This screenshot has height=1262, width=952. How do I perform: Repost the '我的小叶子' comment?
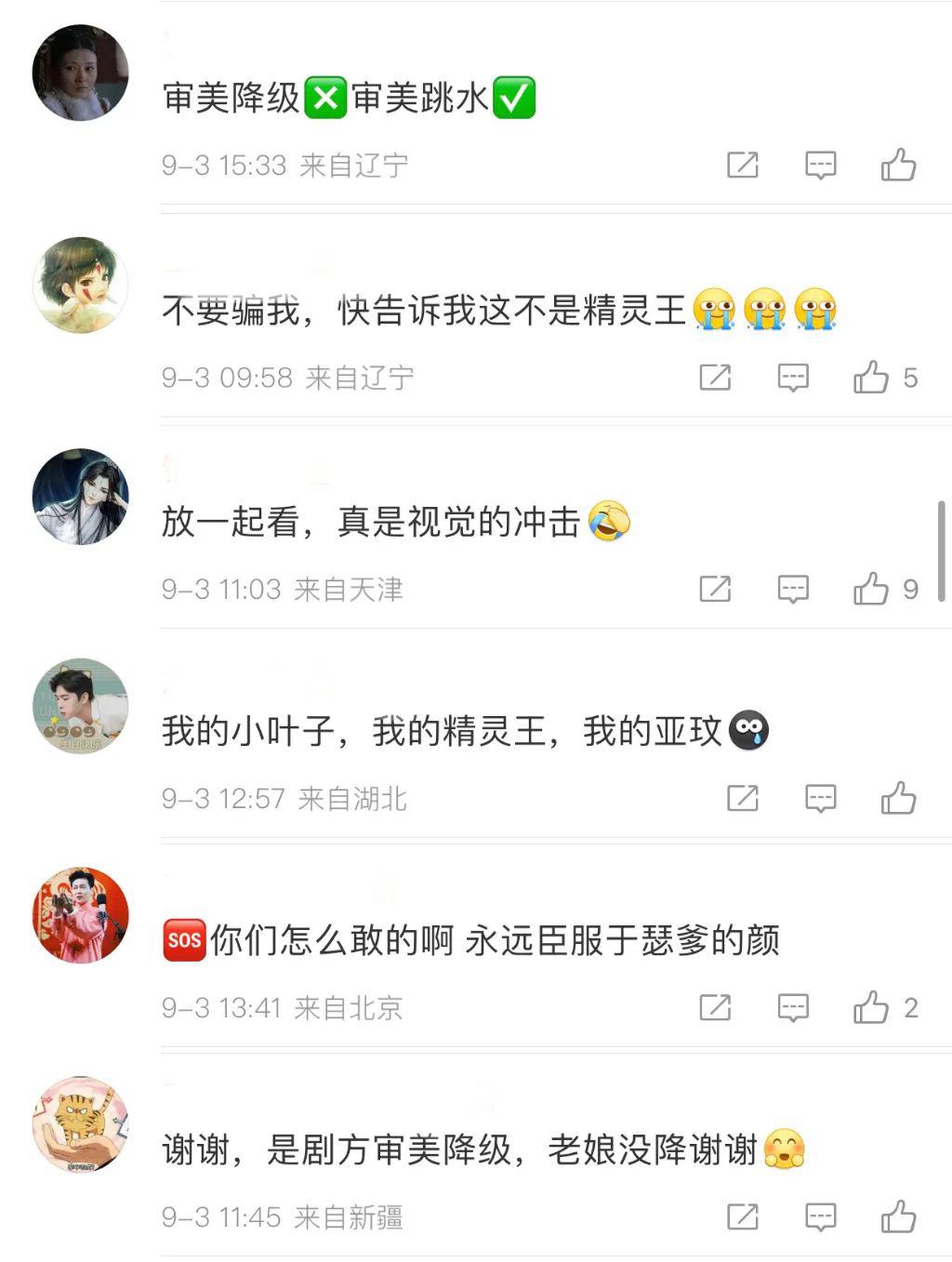[742, 798]
